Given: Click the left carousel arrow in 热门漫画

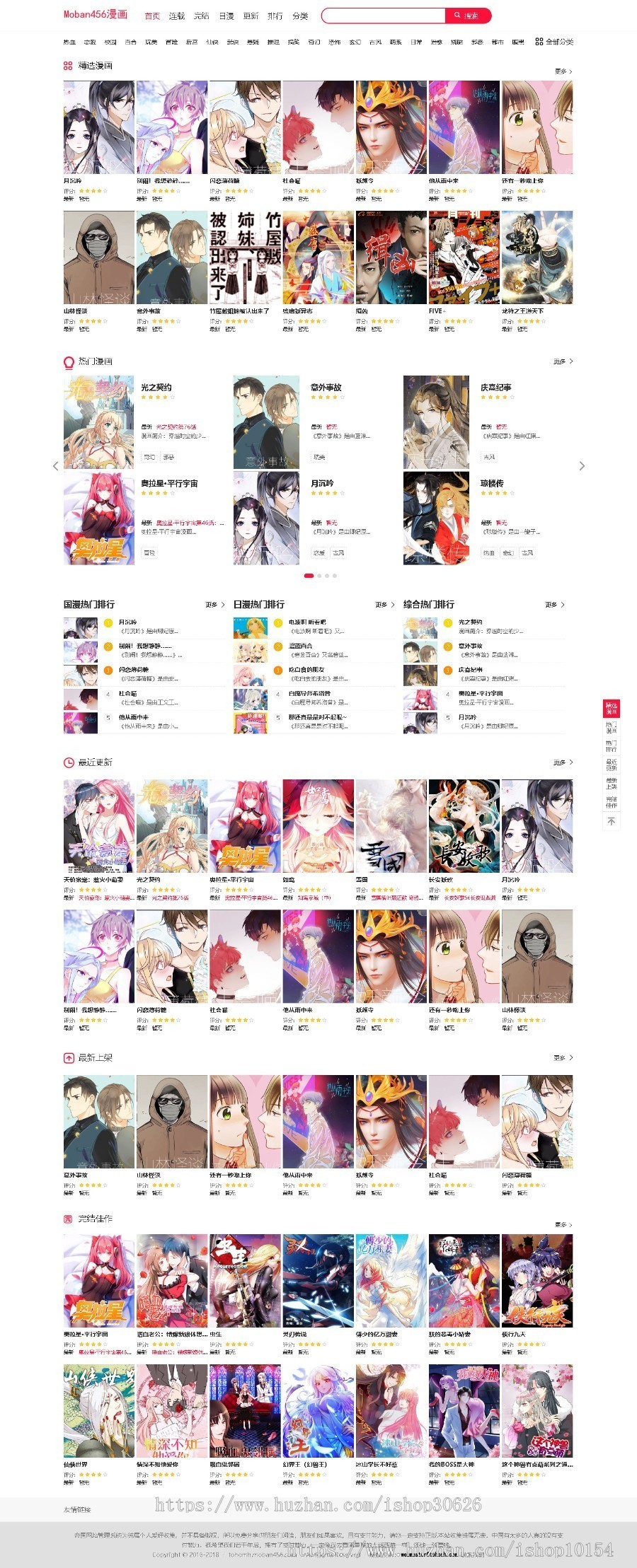Looking at the screenshot, I should coord(56,465).
